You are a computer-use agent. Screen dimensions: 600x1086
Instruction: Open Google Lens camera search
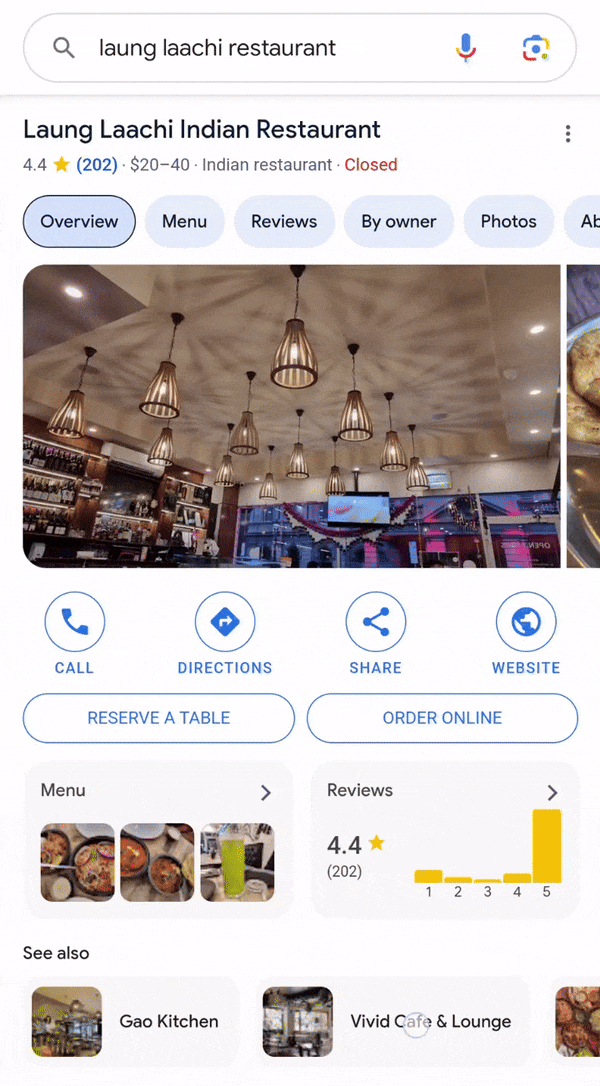[536, 48]
